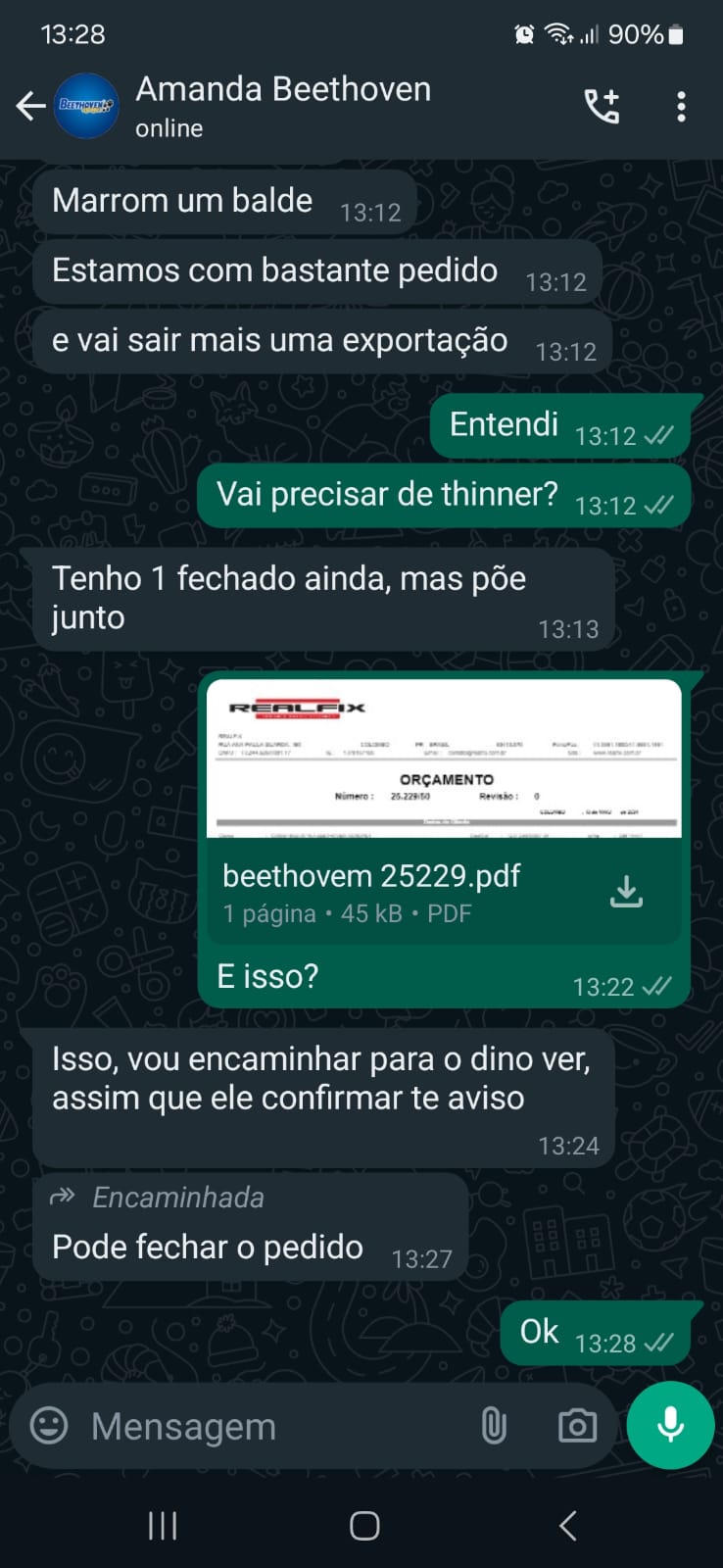Start a call with Amanda Beethoven
The height and width of the screenshot is (1568, 723).
pyautogui.click(x=602, y=106)
